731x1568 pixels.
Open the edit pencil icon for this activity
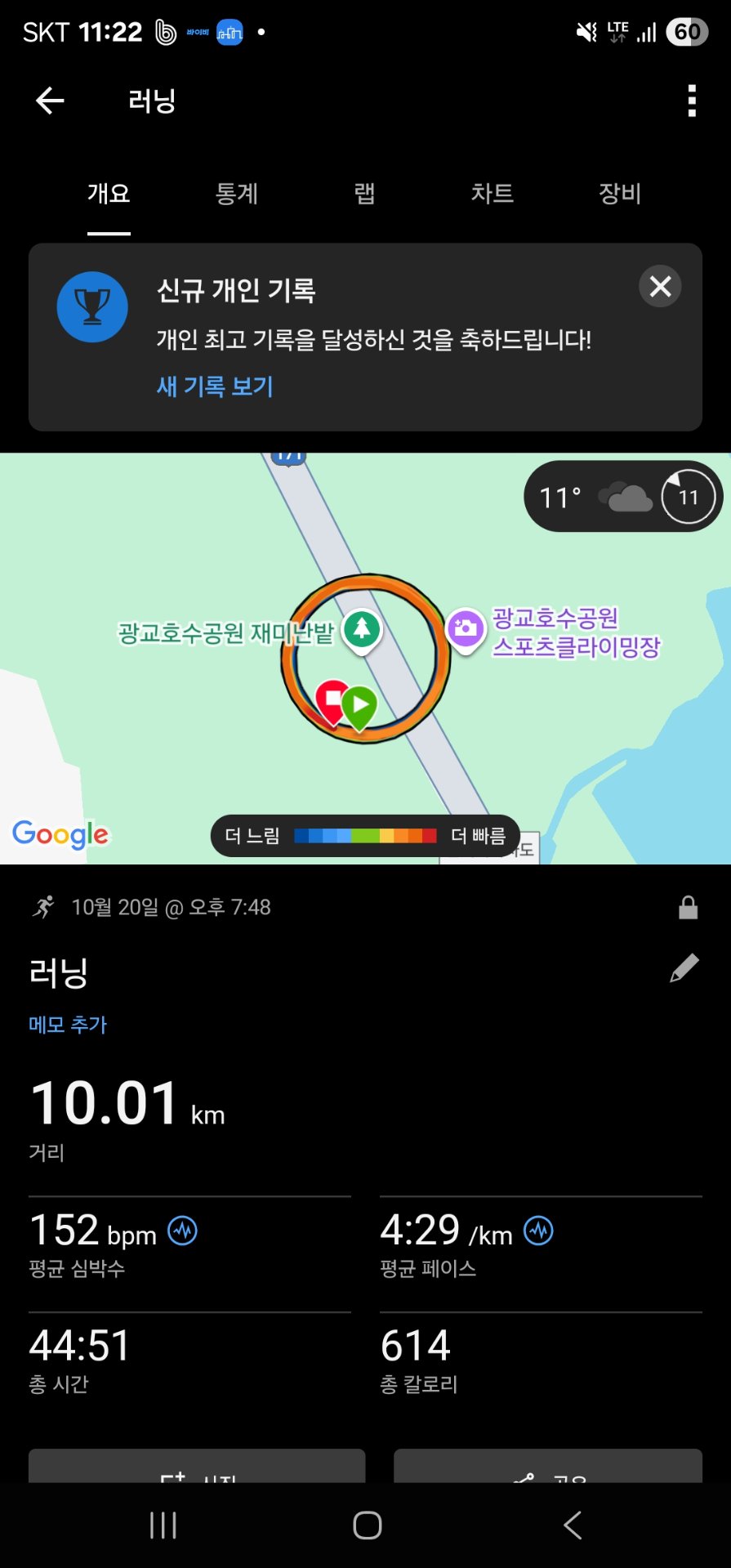pyautogui.click(x=684, y=967)
